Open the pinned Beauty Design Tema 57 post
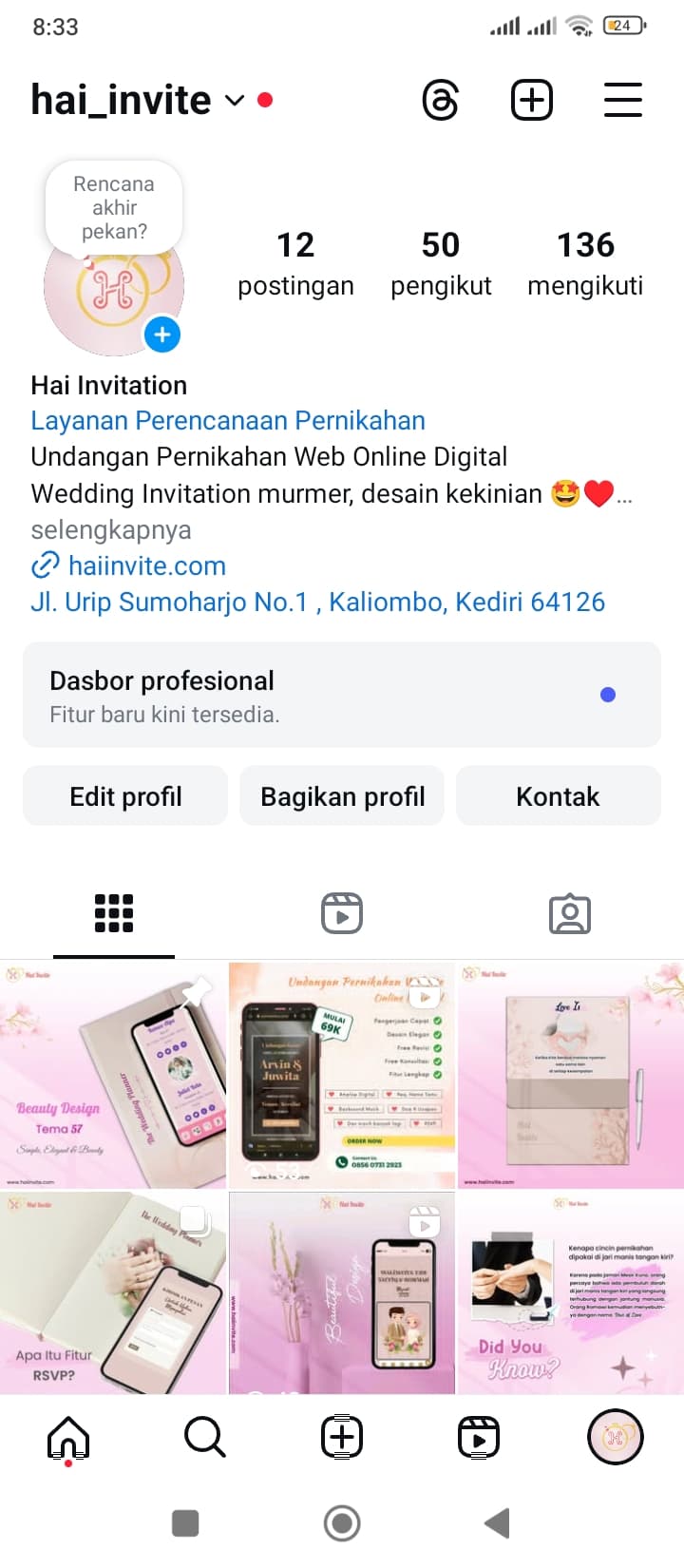Image resolution: width=684 pixels, height=1568 pixels. (x=113, y=1075)
